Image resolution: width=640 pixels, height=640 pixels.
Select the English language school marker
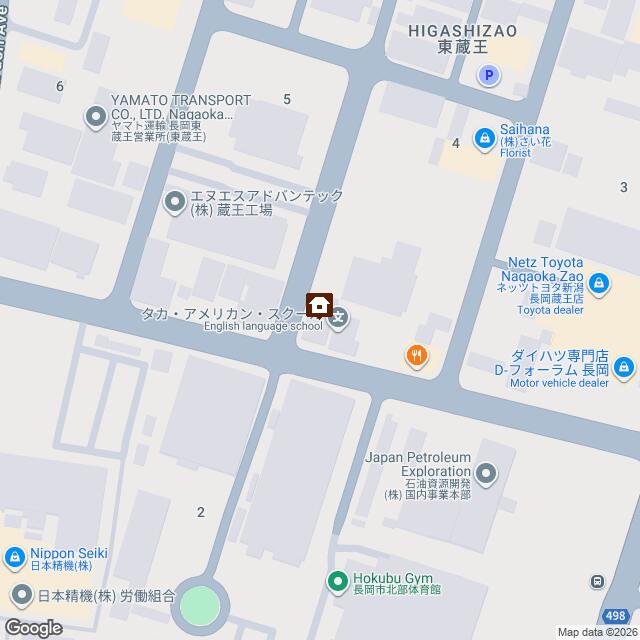(339, 321)
